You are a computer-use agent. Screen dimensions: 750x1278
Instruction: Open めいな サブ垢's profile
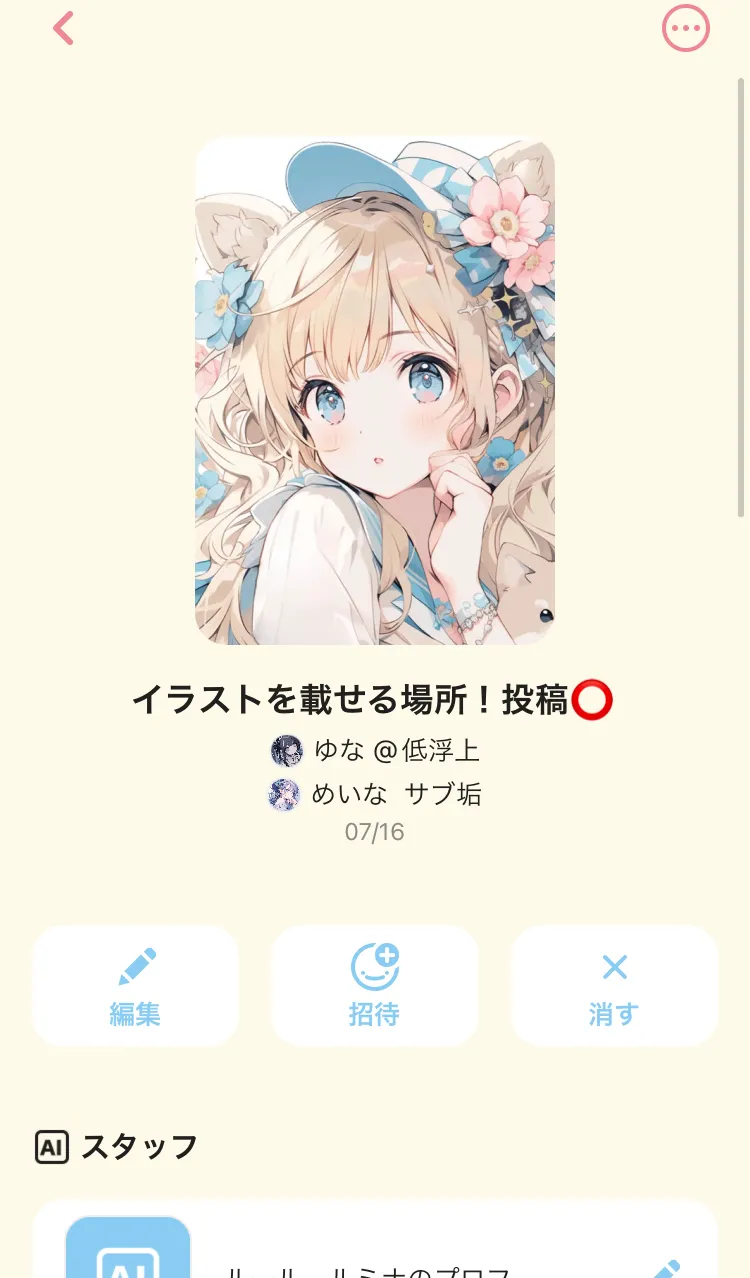(375, 794)
